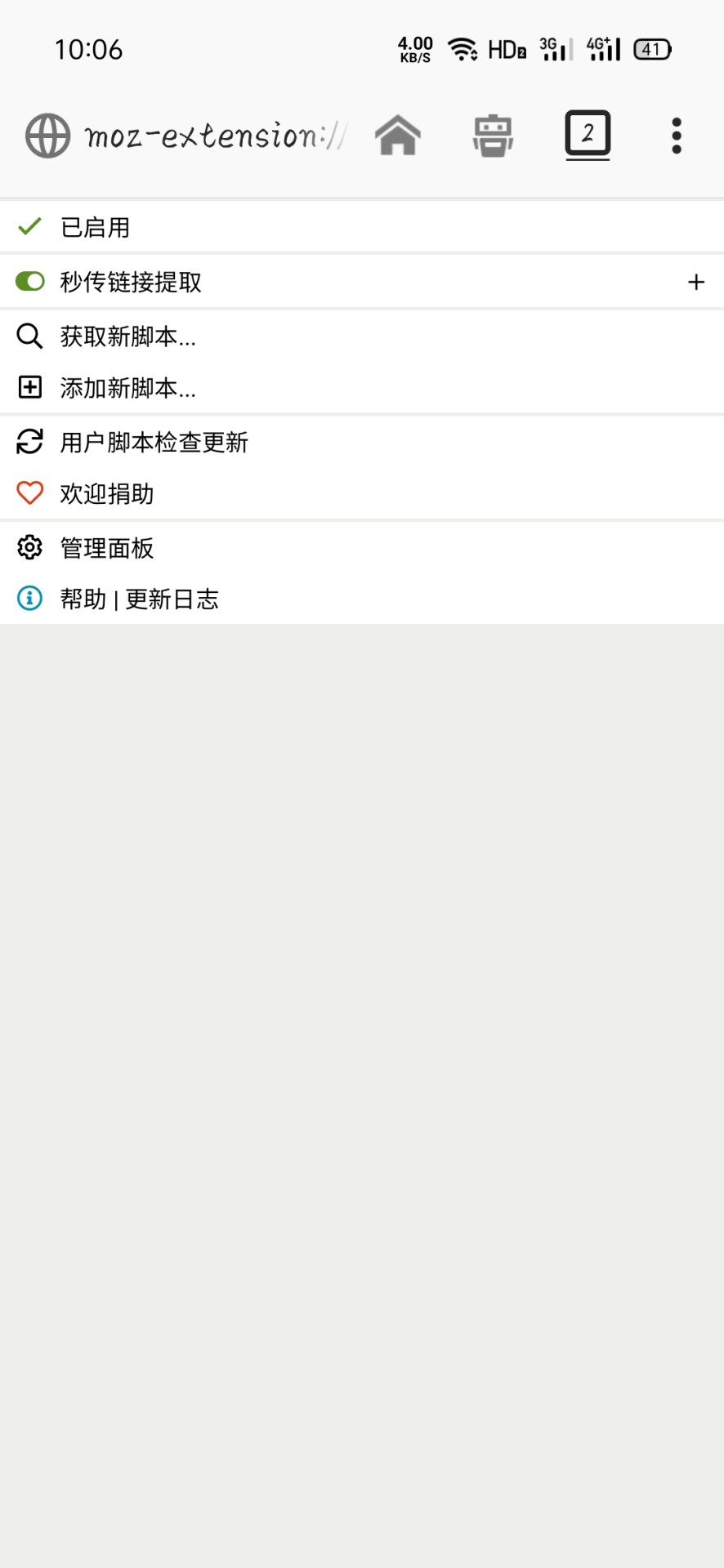
Task: Toggle the 已启用 enabled state
Action: click(x=95, y=227)
